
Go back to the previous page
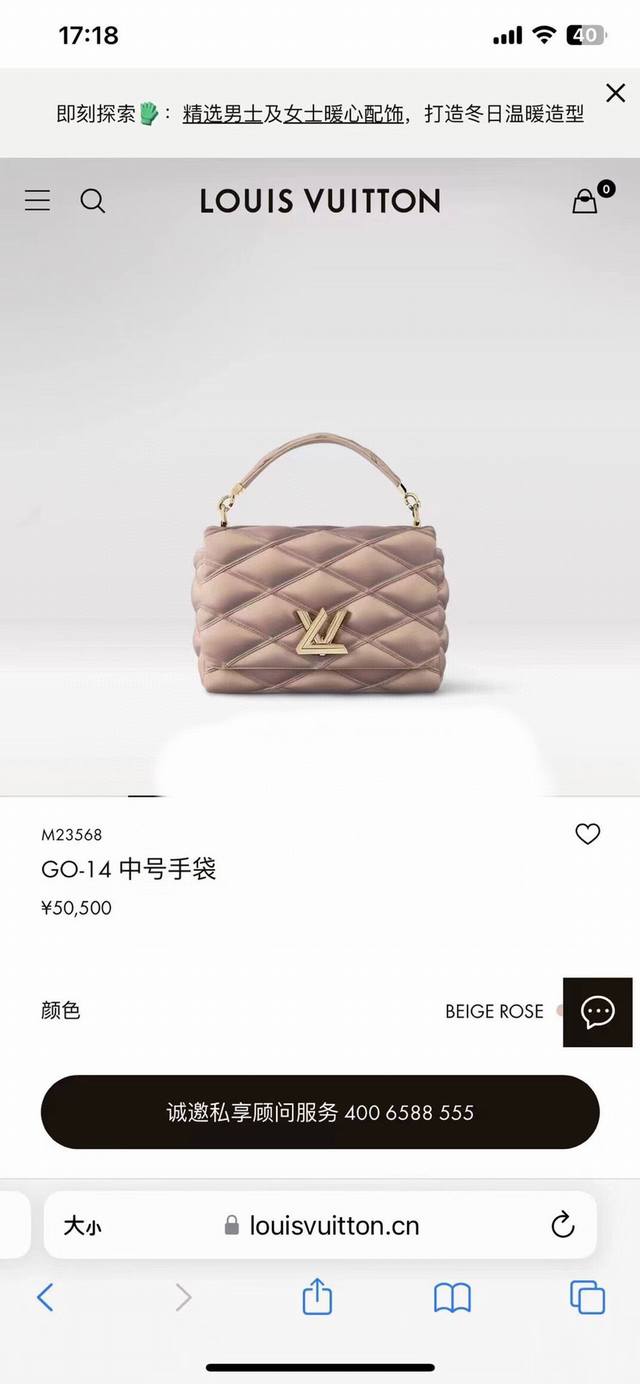45,1298
